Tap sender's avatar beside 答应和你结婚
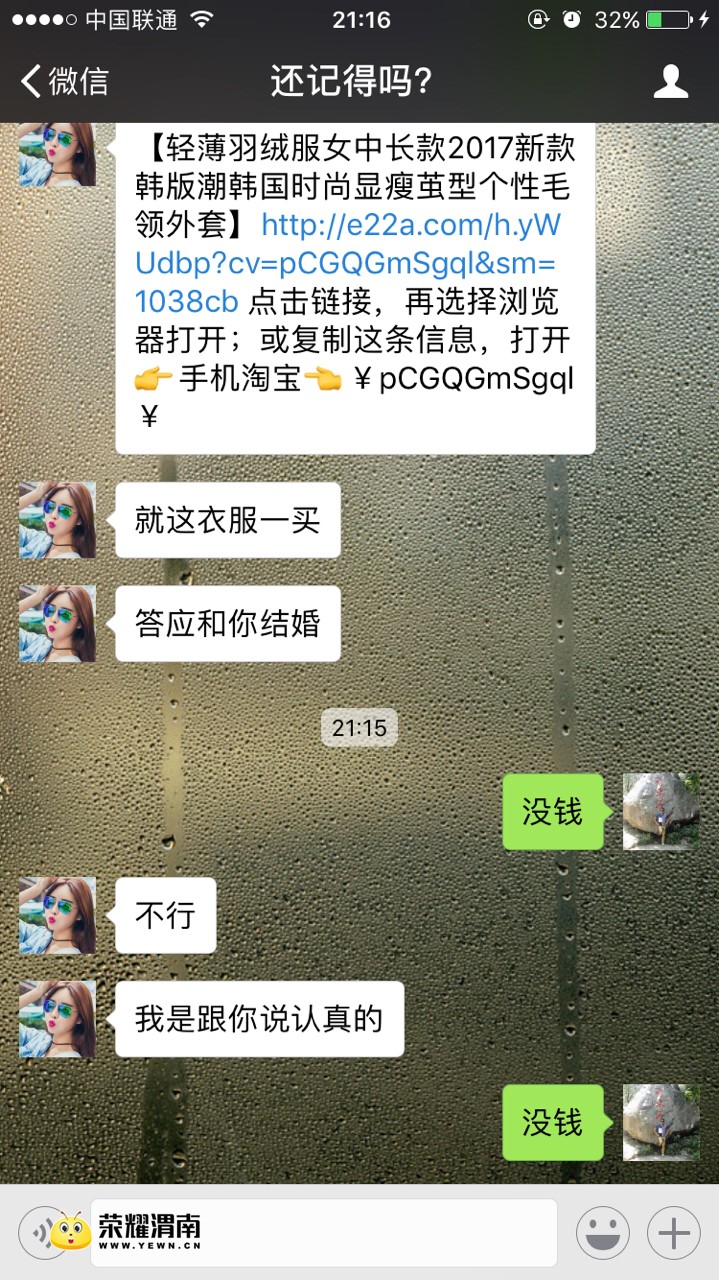 click(x=57, y=623)
